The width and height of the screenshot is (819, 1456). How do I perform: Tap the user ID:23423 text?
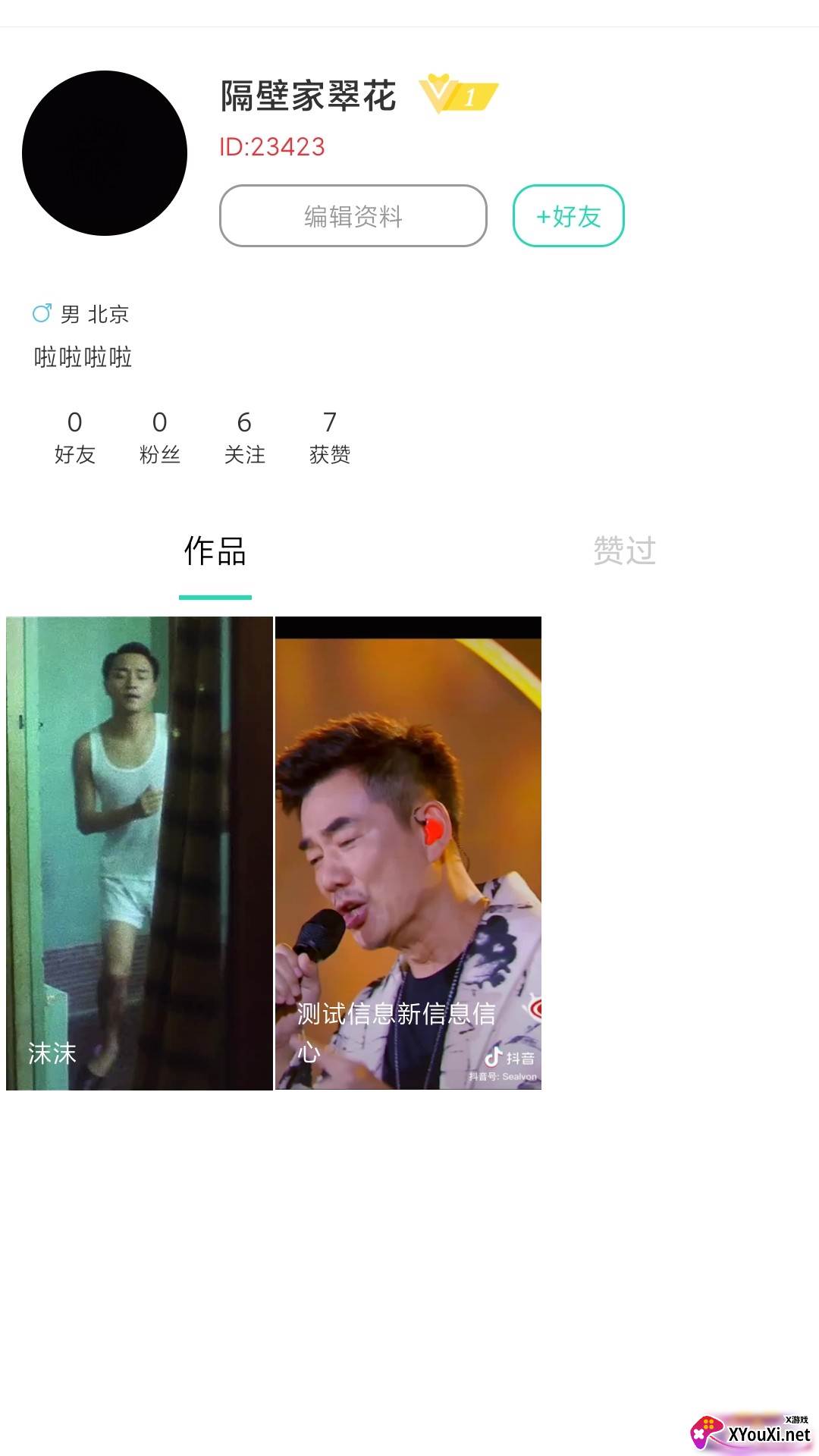pyautogui.click(x=270, y=147)
